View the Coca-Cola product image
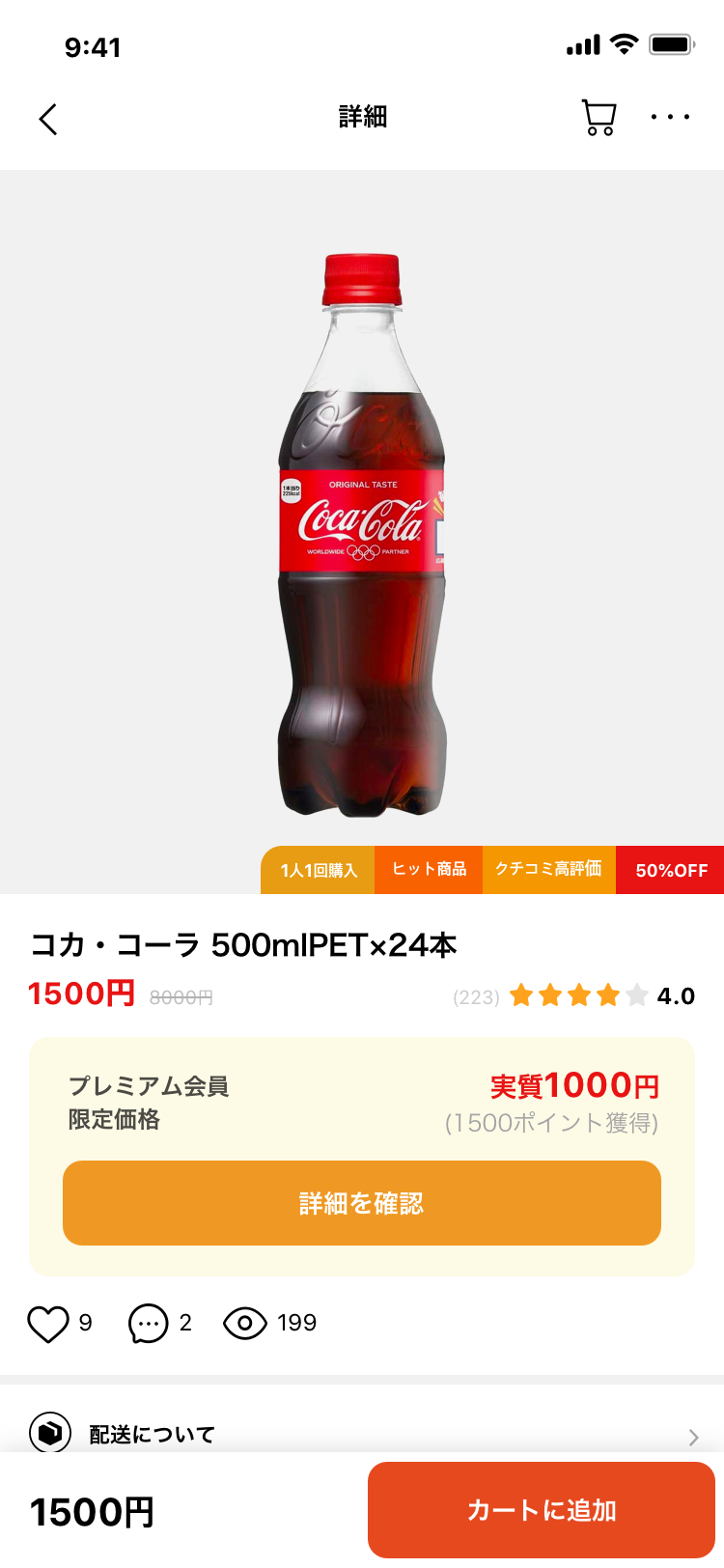This screenshot has width=724, height=1568. 362,534
